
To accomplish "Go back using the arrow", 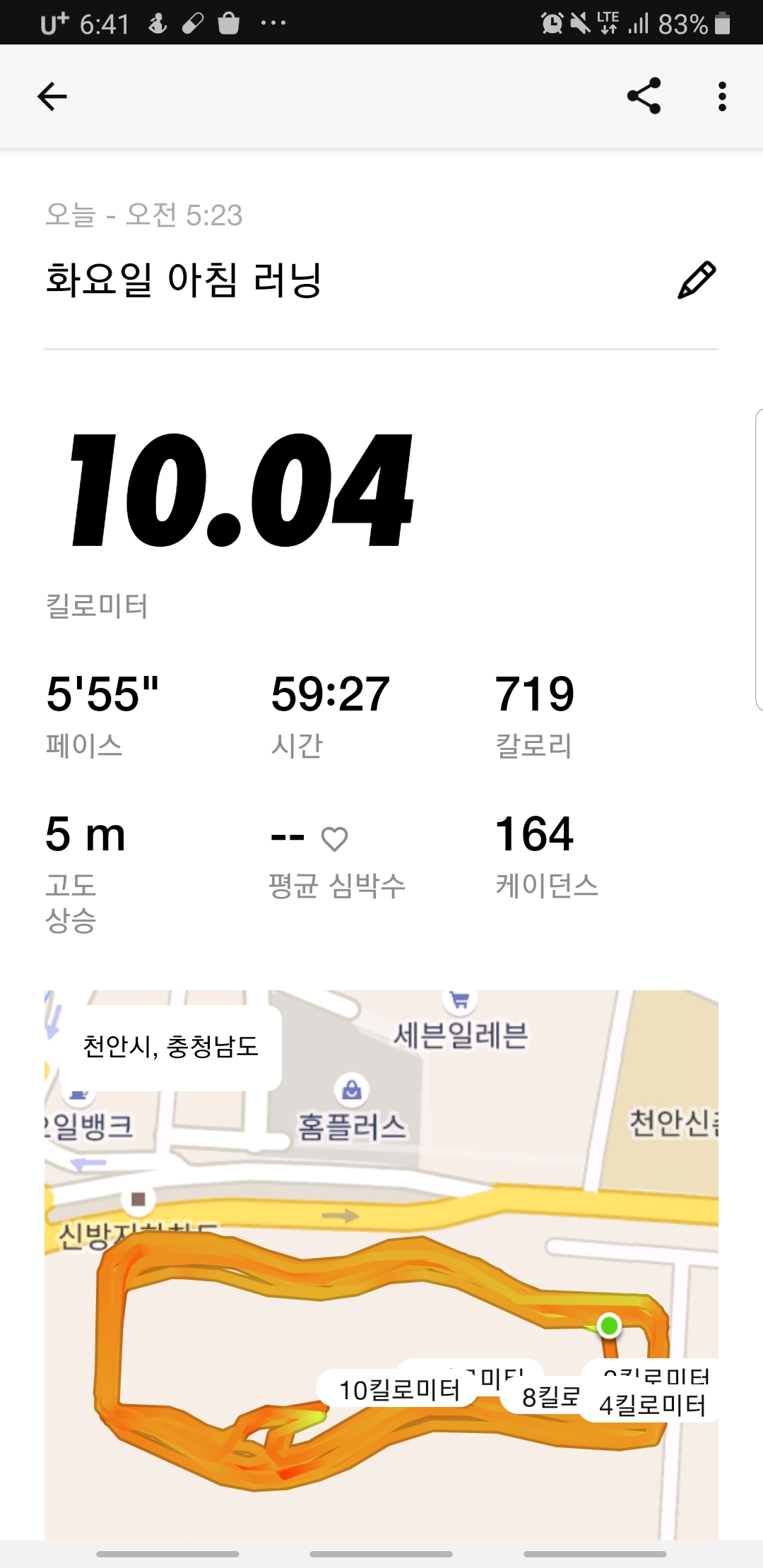I will tap(52, 97).
